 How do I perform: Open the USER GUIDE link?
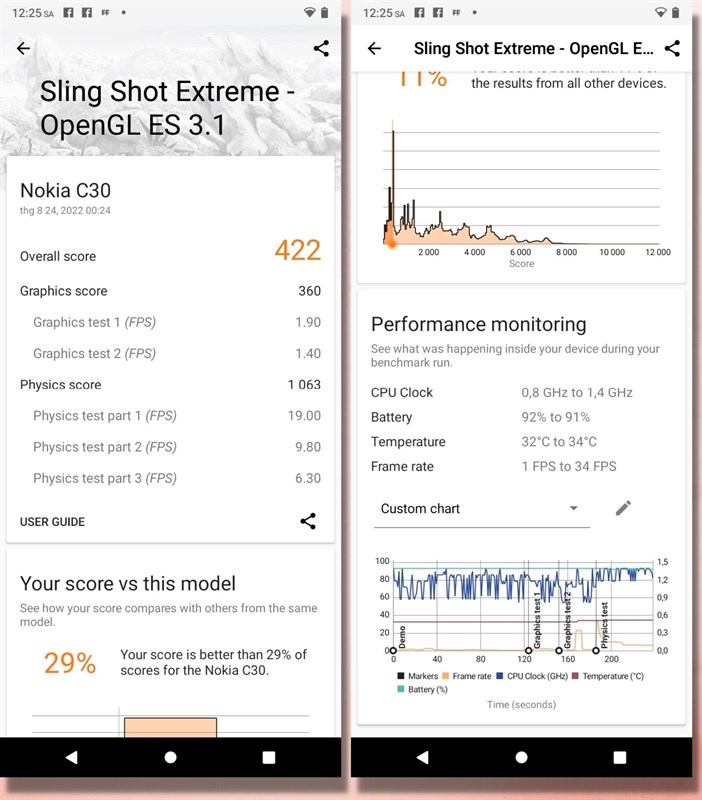pyautogui.click(x=52, y=521)
